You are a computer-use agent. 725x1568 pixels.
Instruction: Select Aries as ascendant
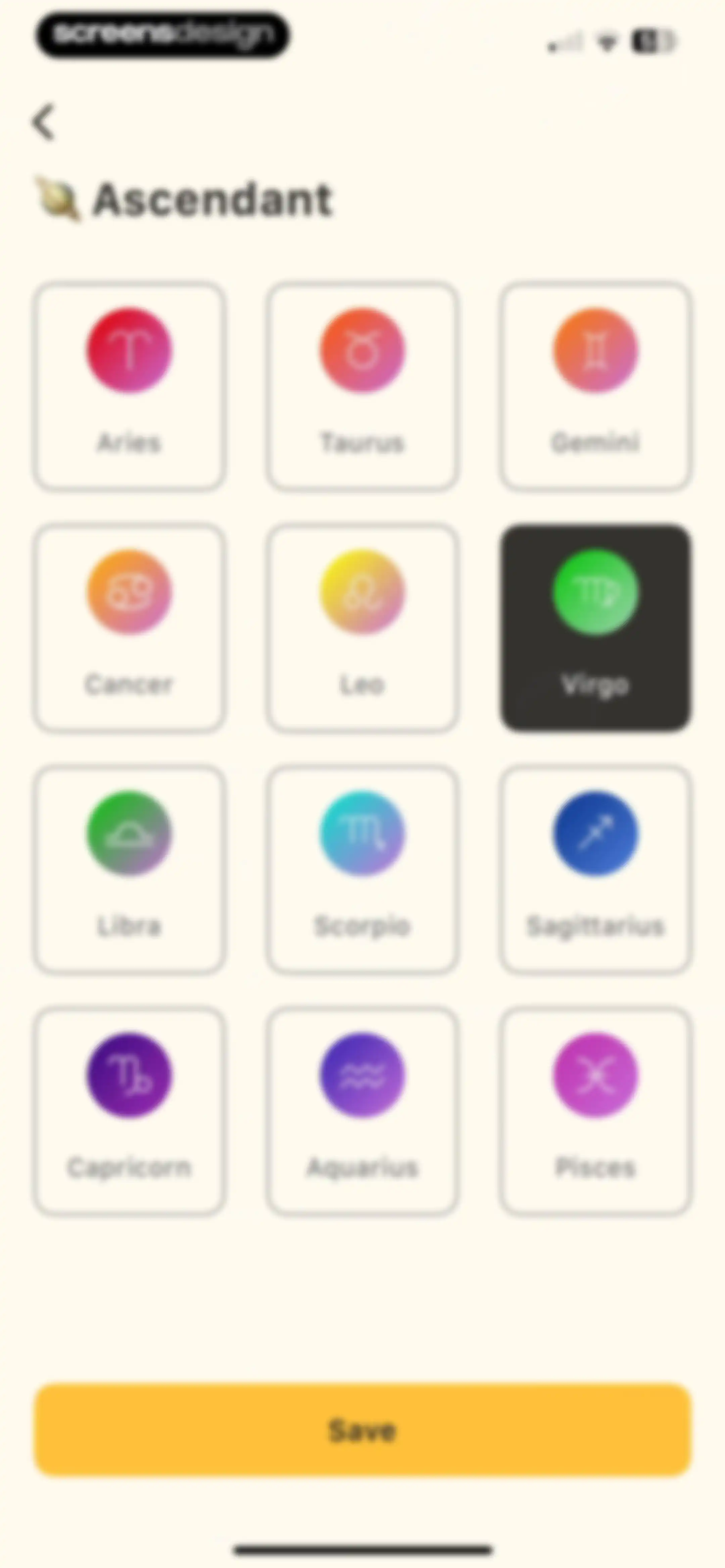[129, 386]
